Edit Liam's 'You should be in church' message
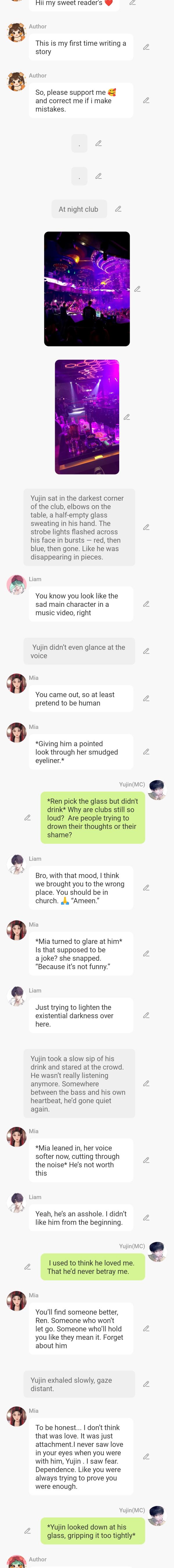 (x=146, y=887)
